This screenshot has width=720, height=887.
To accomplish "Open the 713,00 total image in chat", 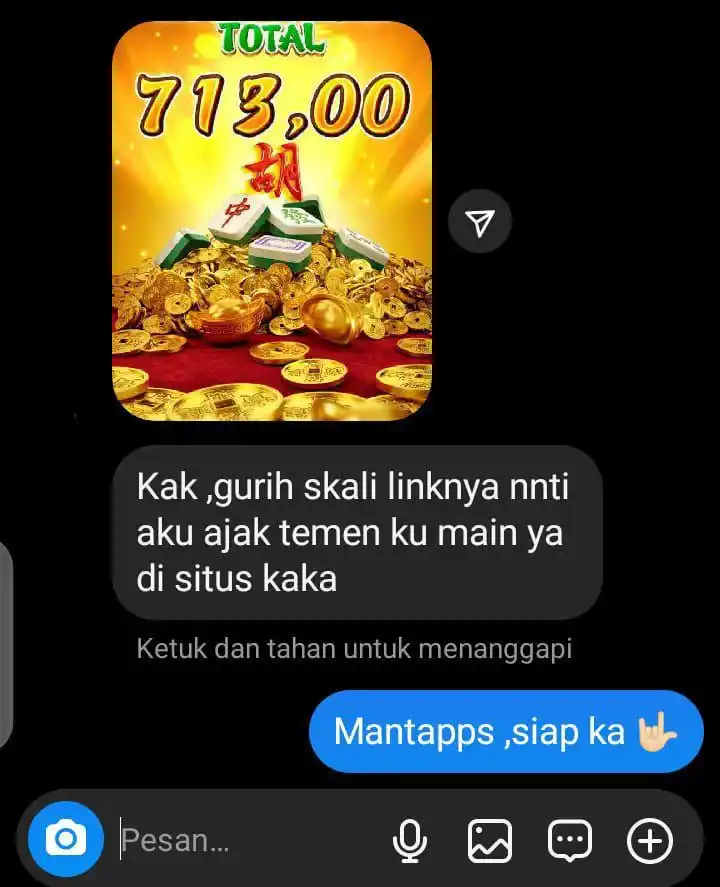I will (272, 220).
